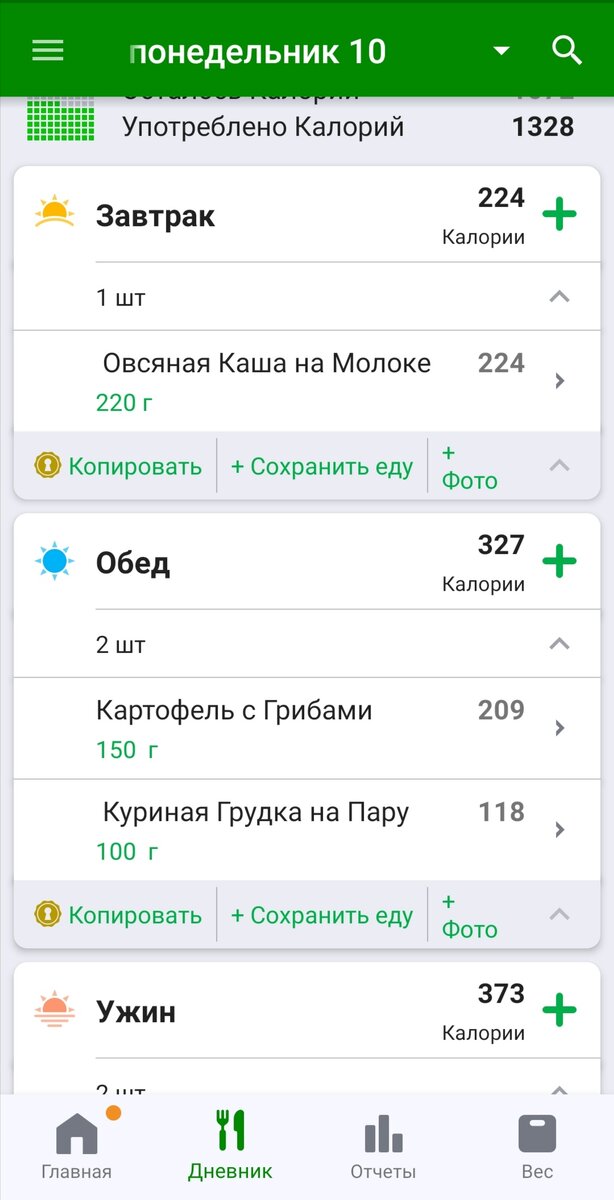The image size is (614, 1200).
Task: Tap Копировать under Обед
Action: coord(118,914)
